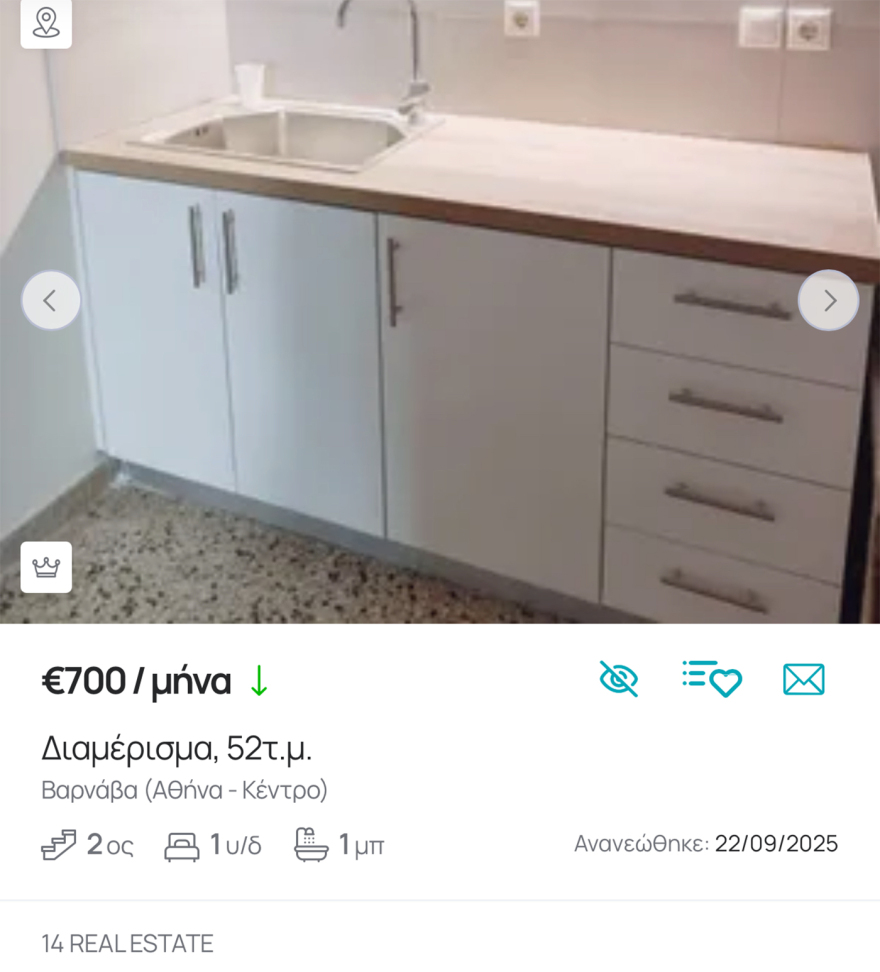
Task: Expand the next photo with the right chevron
Action: click(x=828, y=300)
